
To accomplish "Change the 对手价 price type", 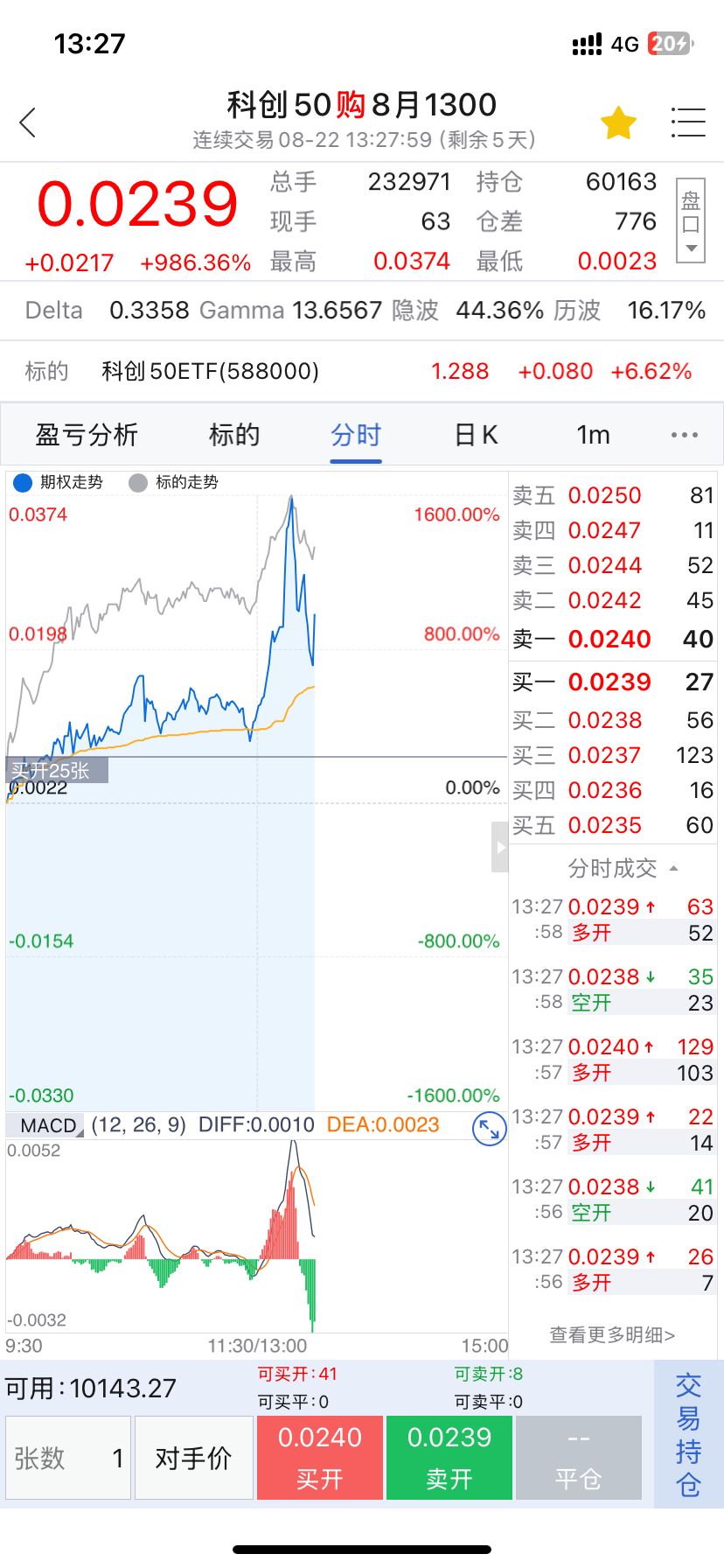I will (193, 1458).
